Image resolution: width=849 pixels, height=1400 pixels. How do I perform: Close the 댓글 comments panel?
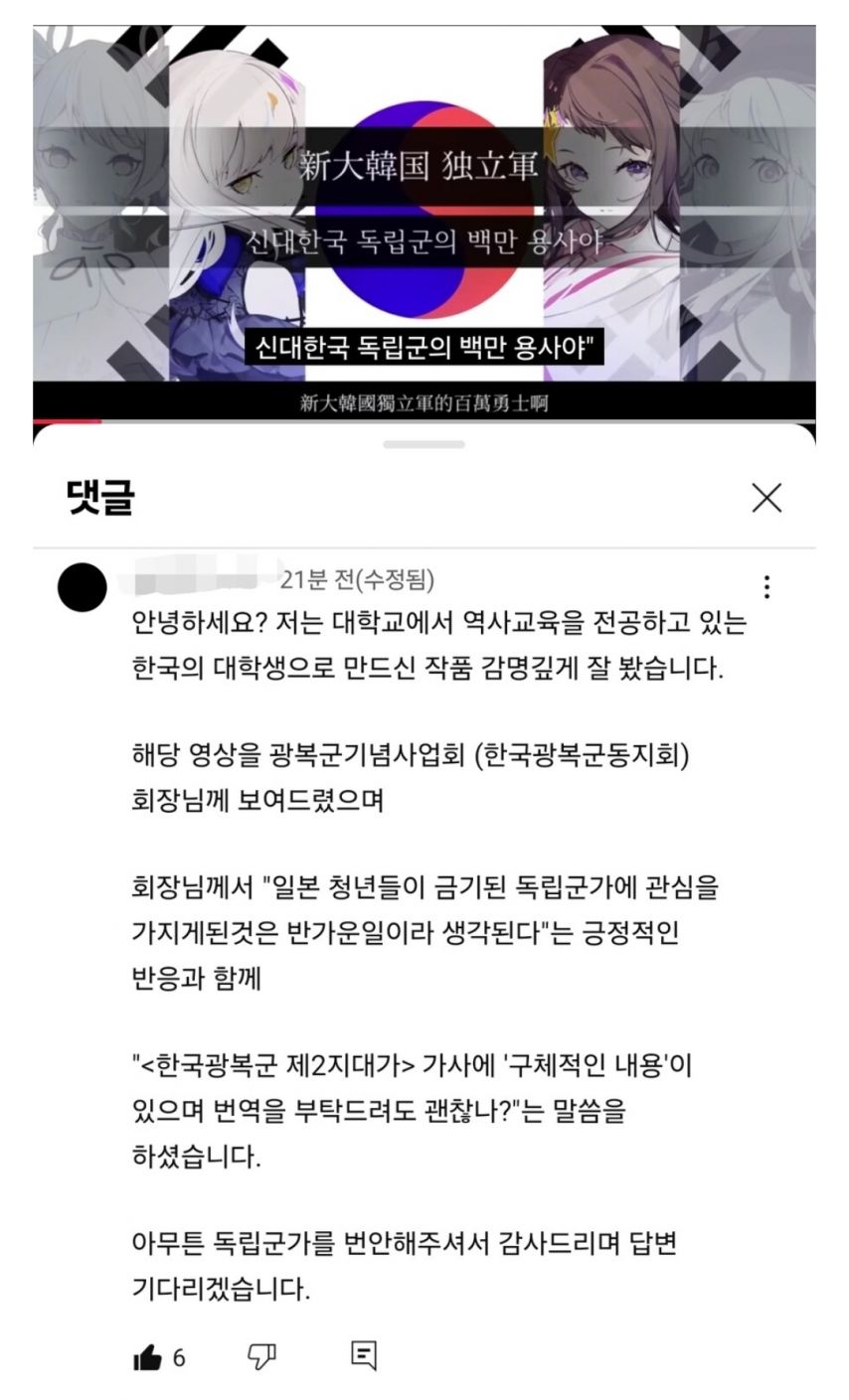[x=766, y=498]
